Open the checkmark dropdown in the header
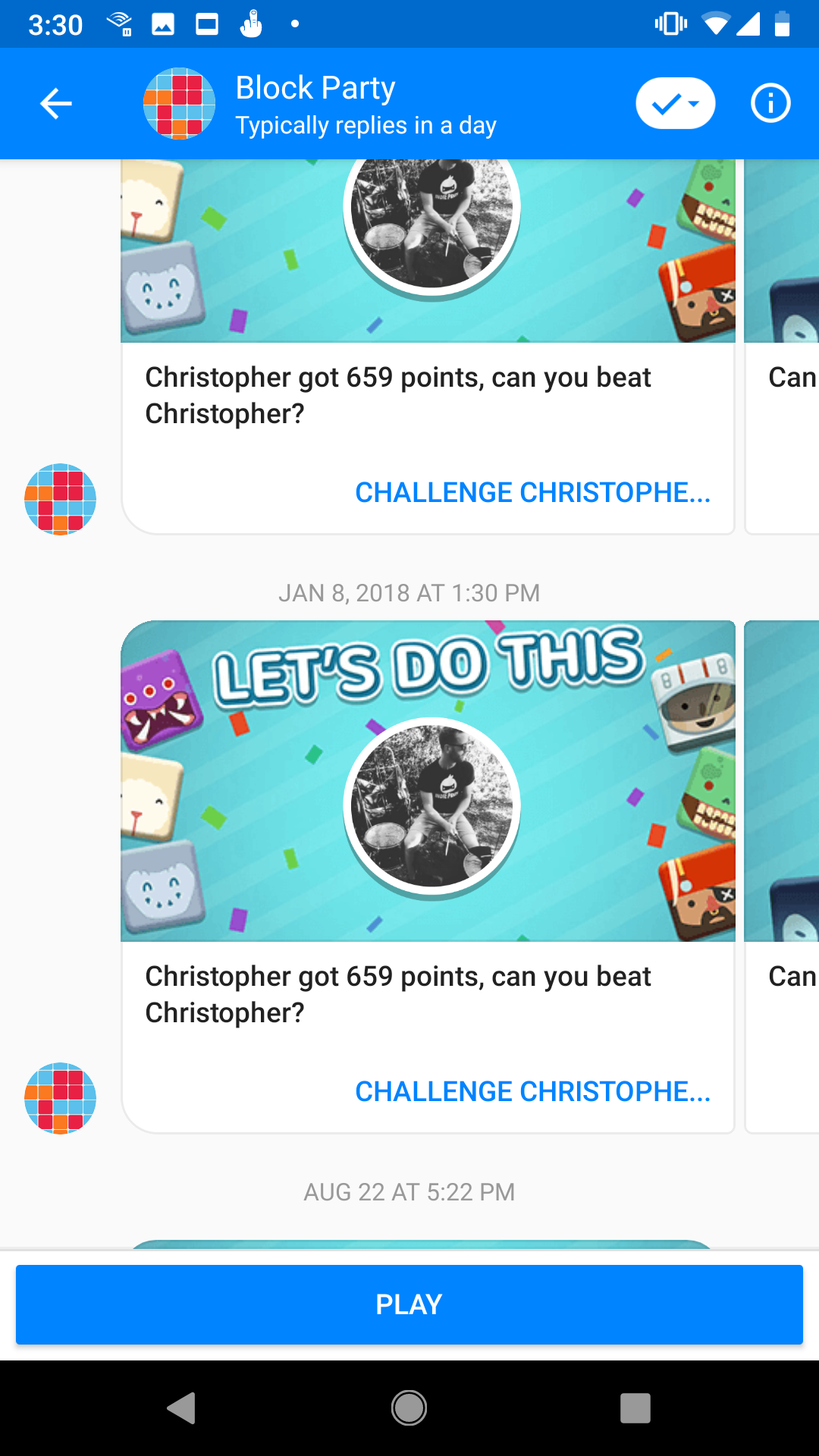This screenshot has height=1456, width=819. click(675, 104)
